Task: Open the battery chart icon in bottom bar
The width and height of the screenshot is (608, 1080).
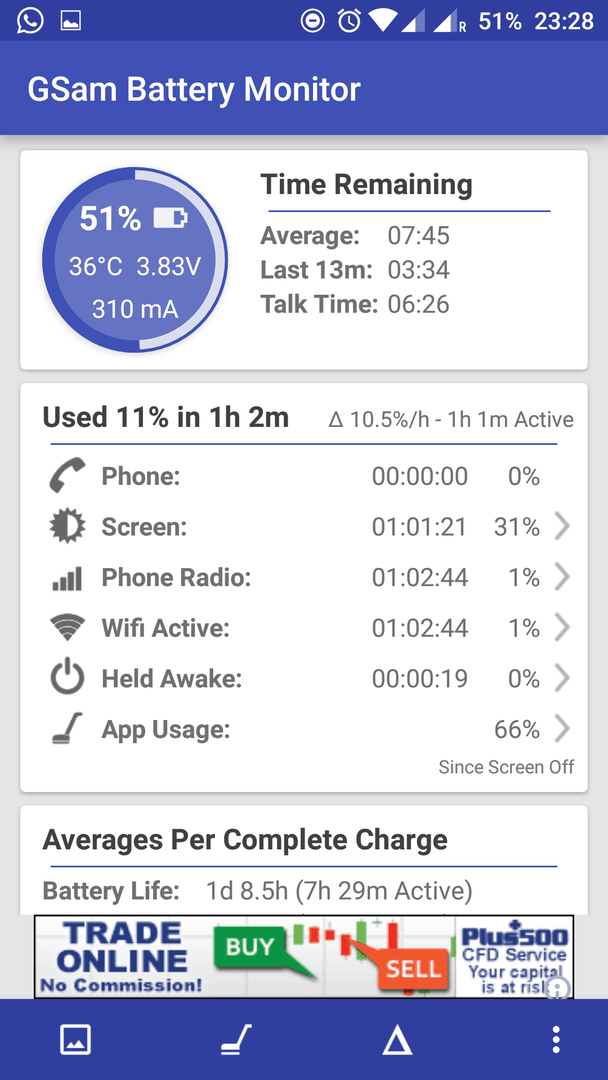Action: 75,1039
